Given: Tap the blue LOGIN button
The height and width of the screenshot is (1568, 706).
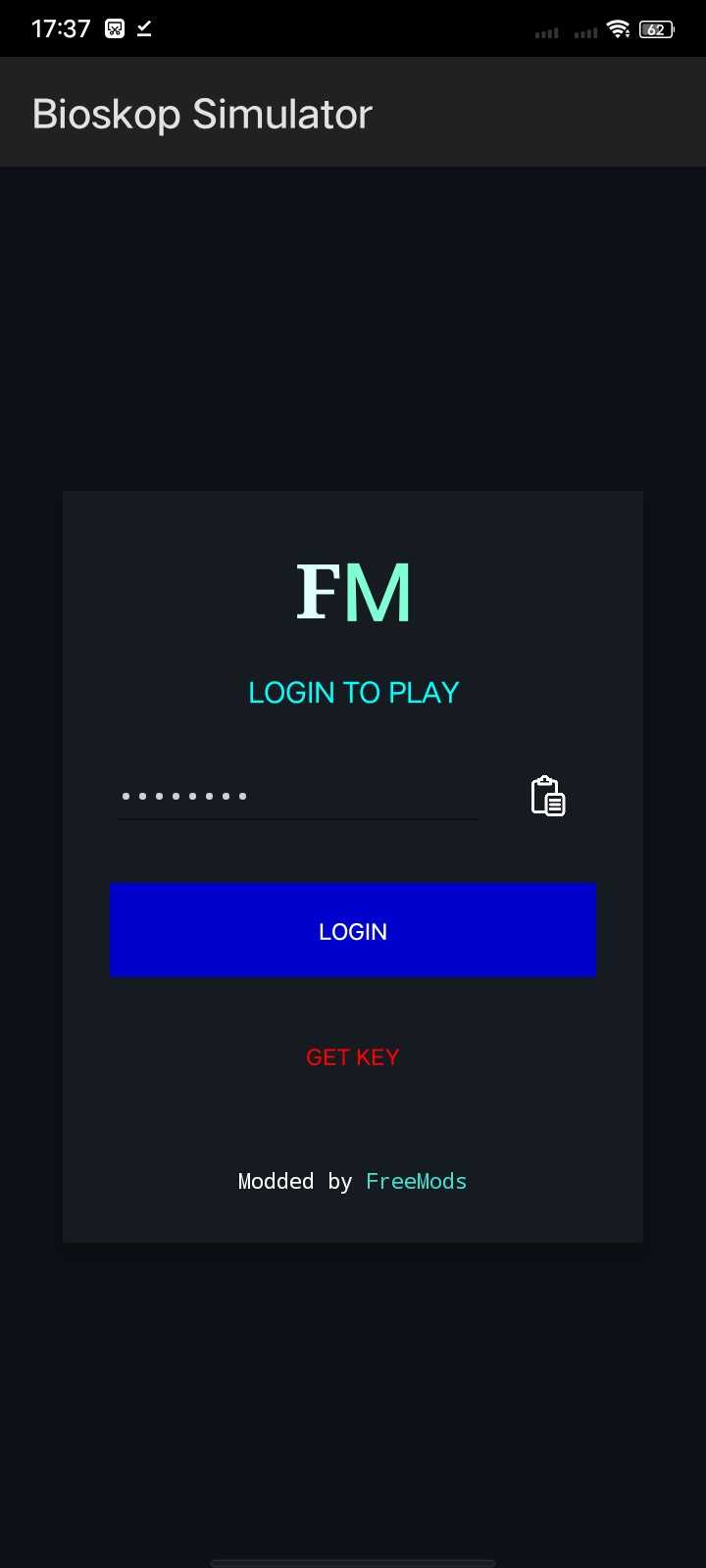Looking at the screenshot, I should [x=353, y=930].
